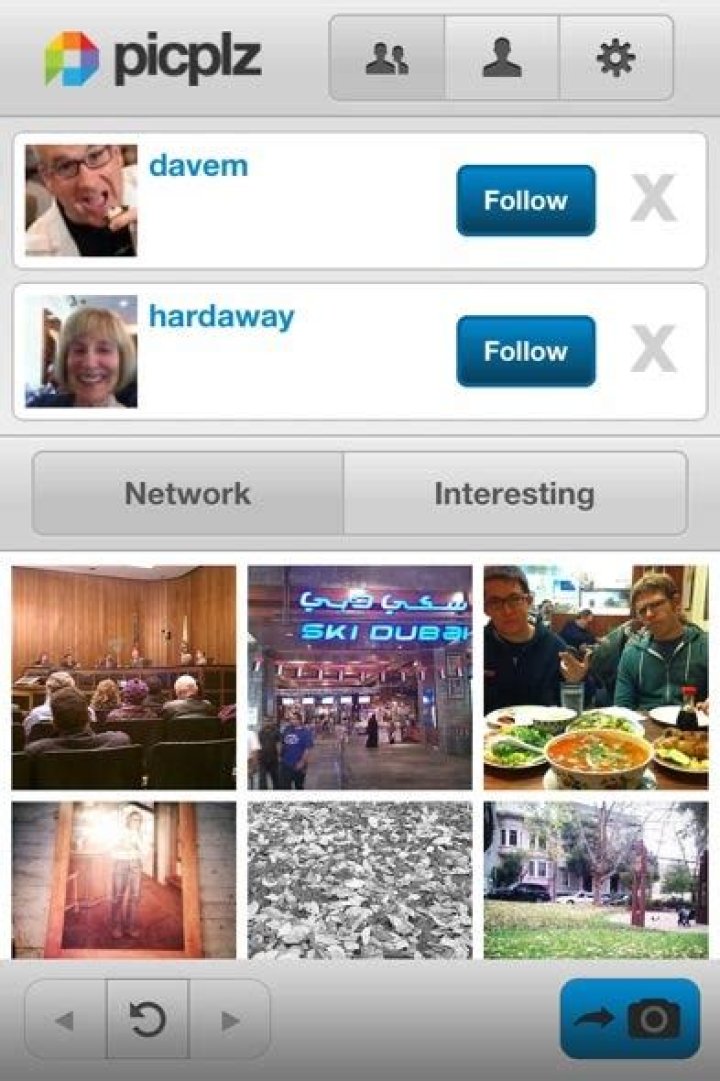Take a new photo with camera button
The width and height of the screenshot is (720, 1081).
pos(630,1019)
